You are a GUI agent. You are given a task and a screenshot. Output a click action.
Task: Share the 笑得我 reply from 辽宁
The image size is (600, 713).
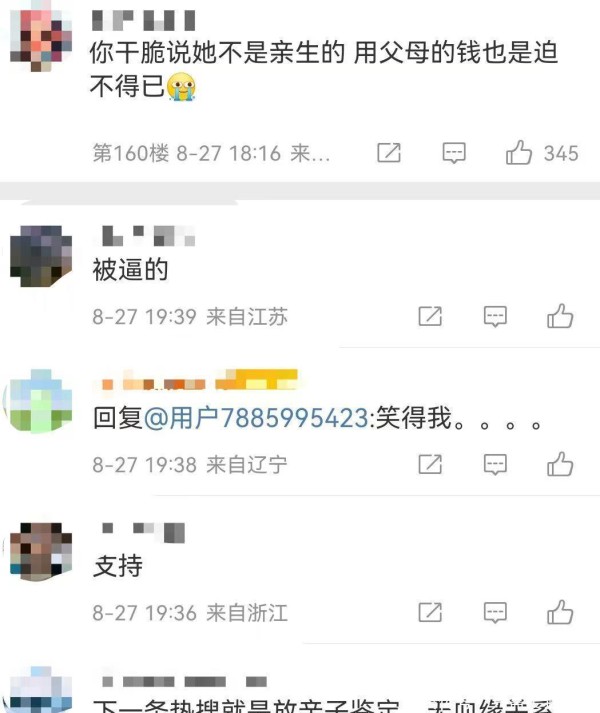tap(430, 464)
